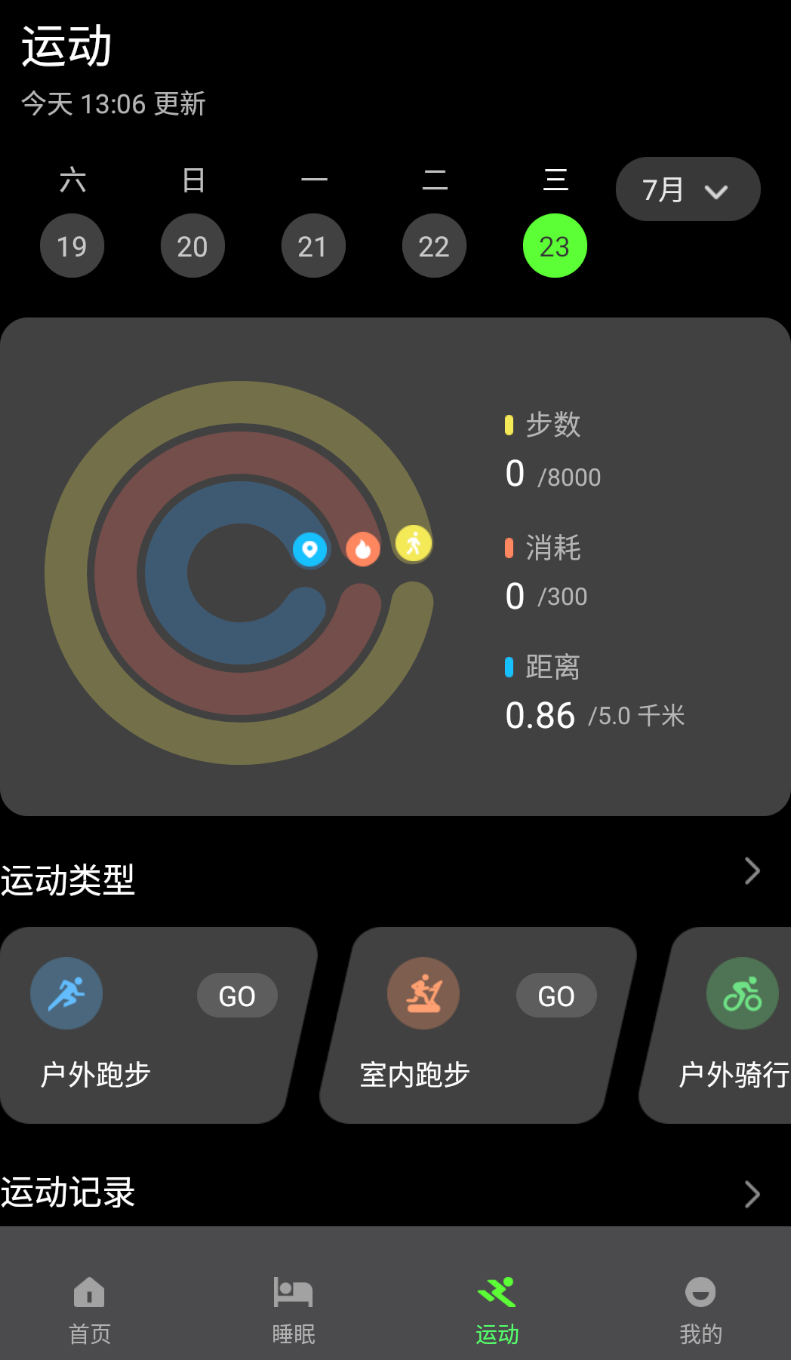791x1360 pixels.
Task: Select date 19 in the week row
Action: [x=72, y=246]
